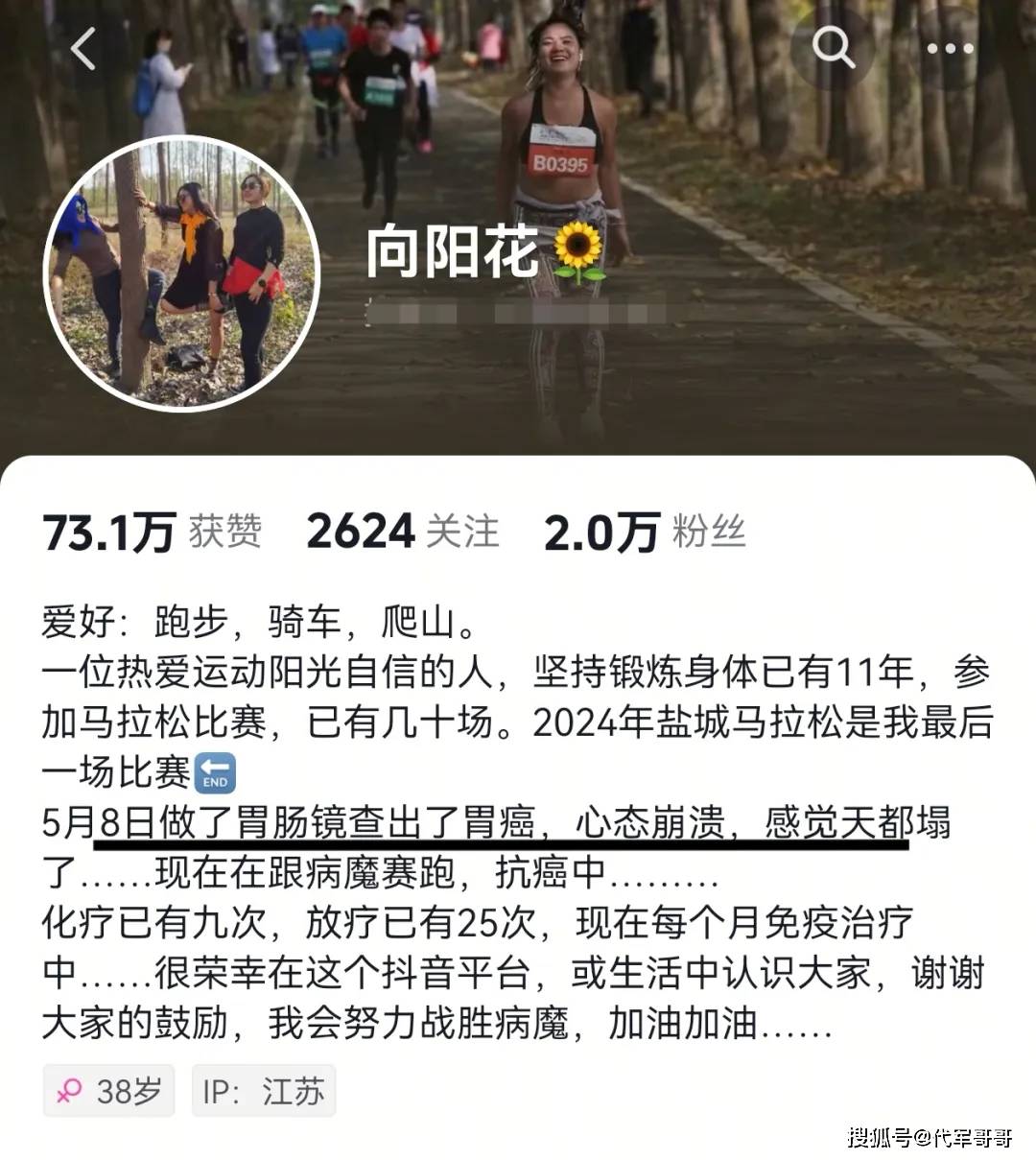The height and width of the screenshot is (1160, 1036).
Task: Go back using the top-left arrow
Action: 84,48
